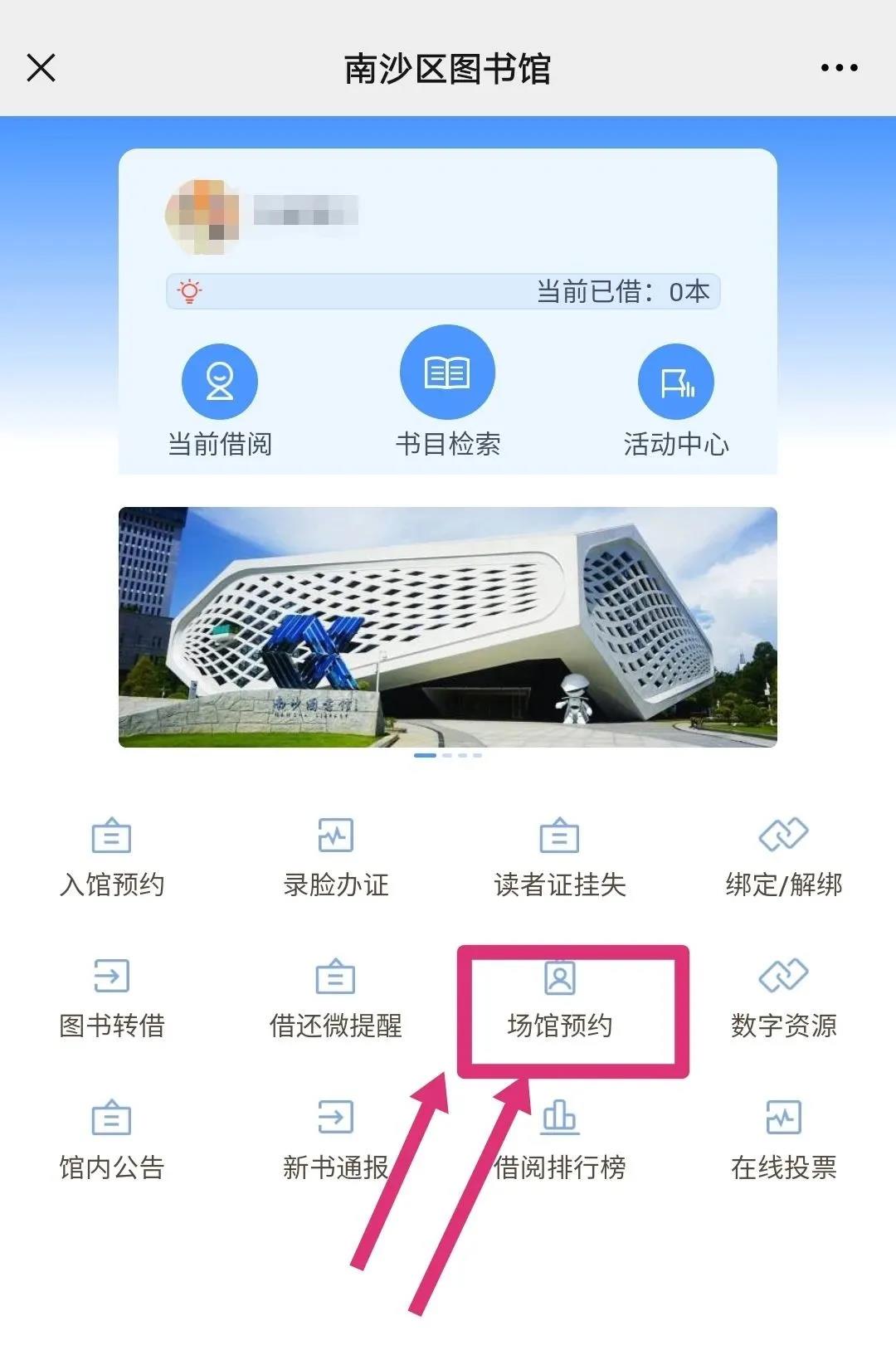Open the three-dot overflow menu
The image size is (896, 1350).
tap(839, 68)
